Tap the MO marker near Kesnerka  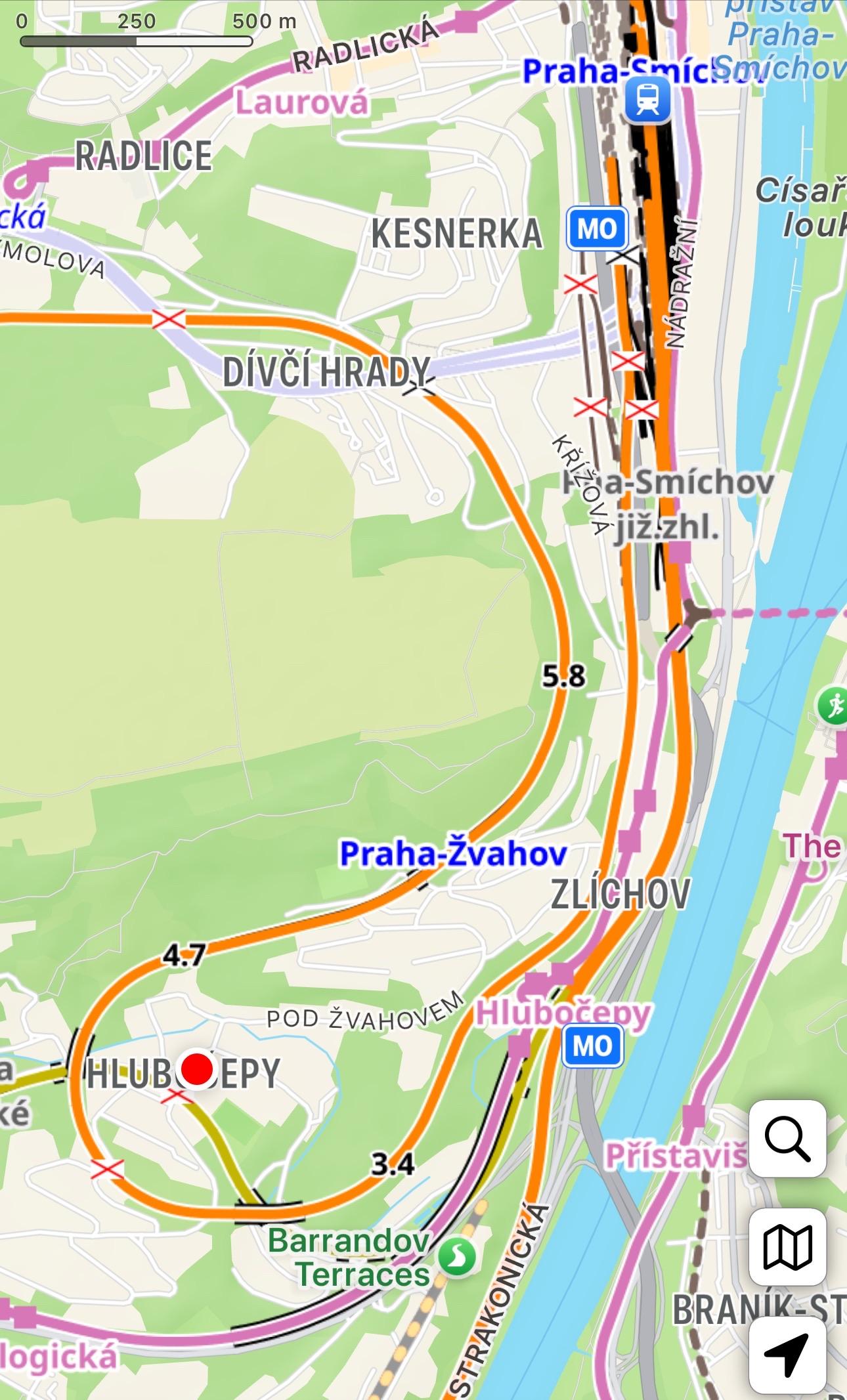(597, 229)
